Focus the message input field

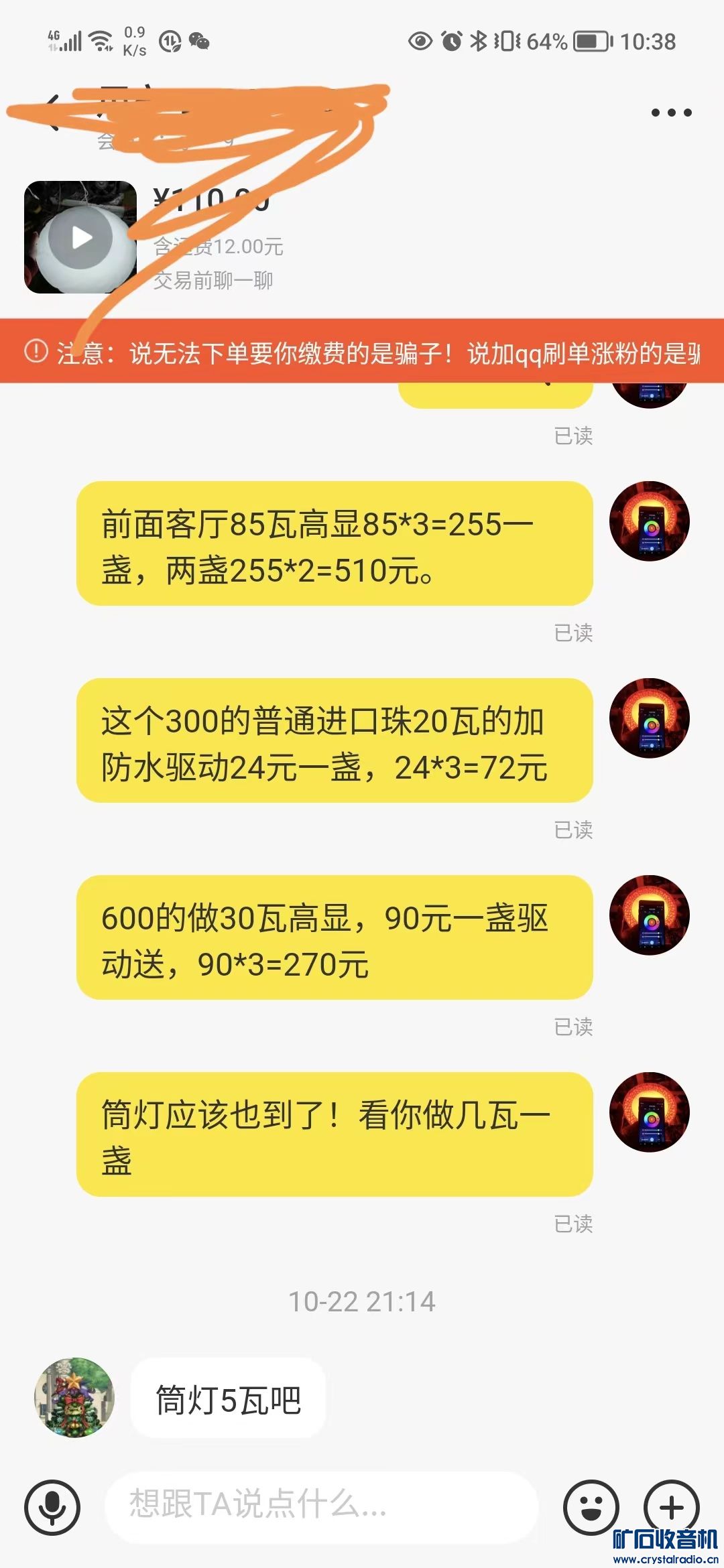tap(322, 1506)
